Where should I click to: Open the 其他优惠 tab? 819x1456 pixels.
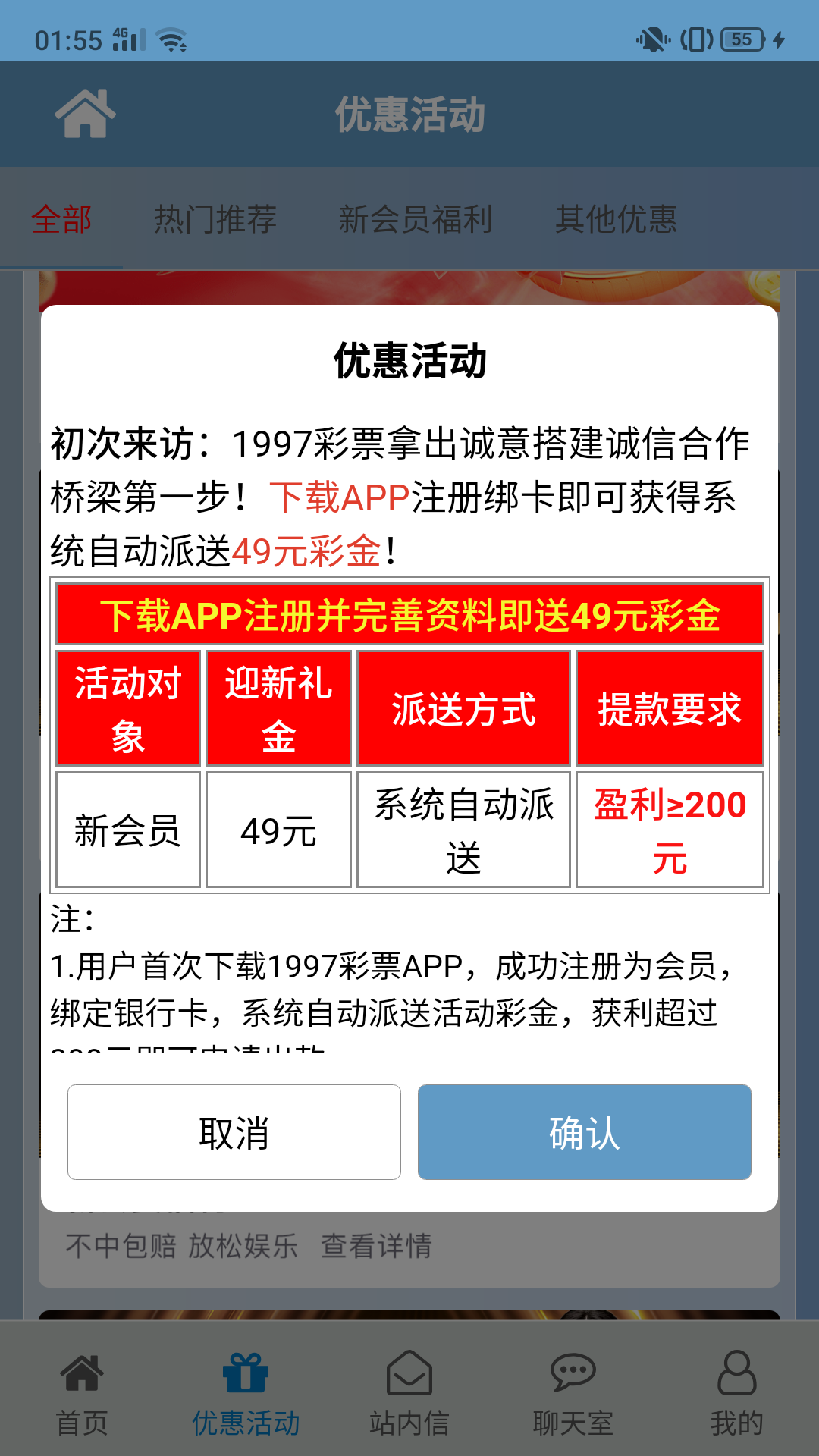pos(616,220)
